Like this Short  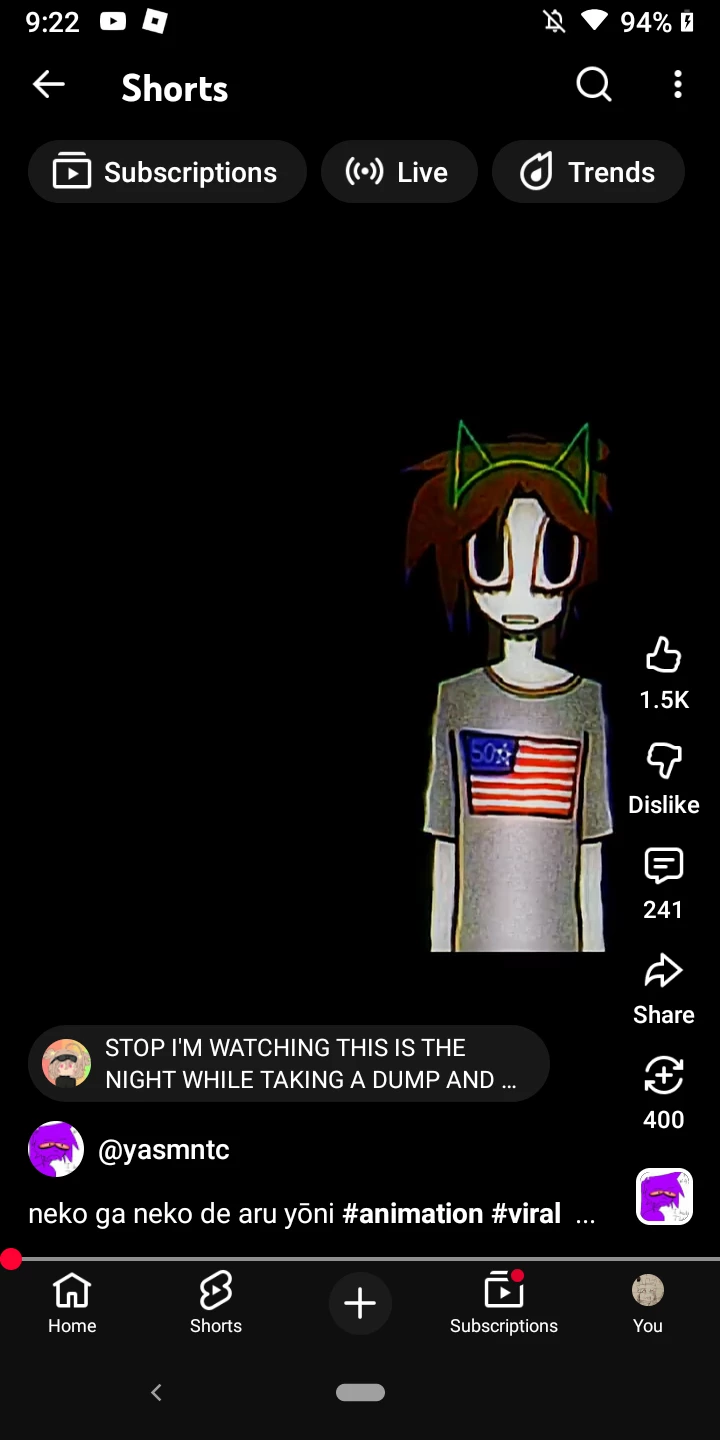click(664, 657)
